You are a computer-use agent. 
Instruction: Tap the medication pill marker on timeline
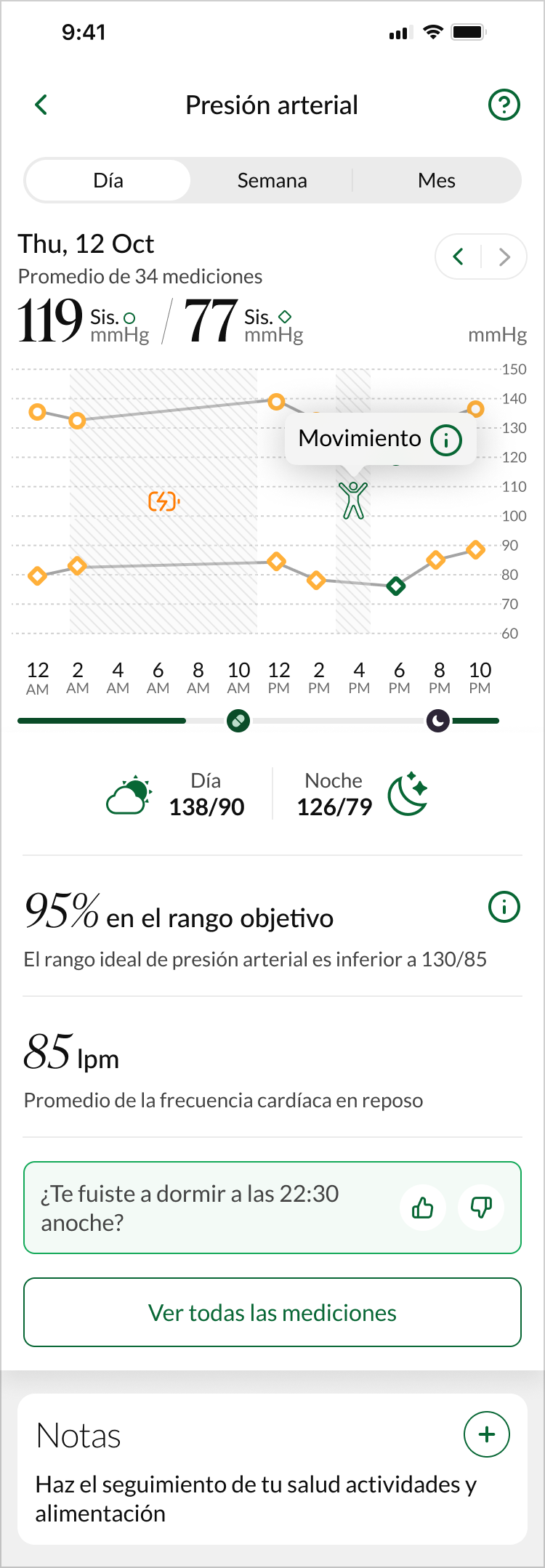pos(238,721)
